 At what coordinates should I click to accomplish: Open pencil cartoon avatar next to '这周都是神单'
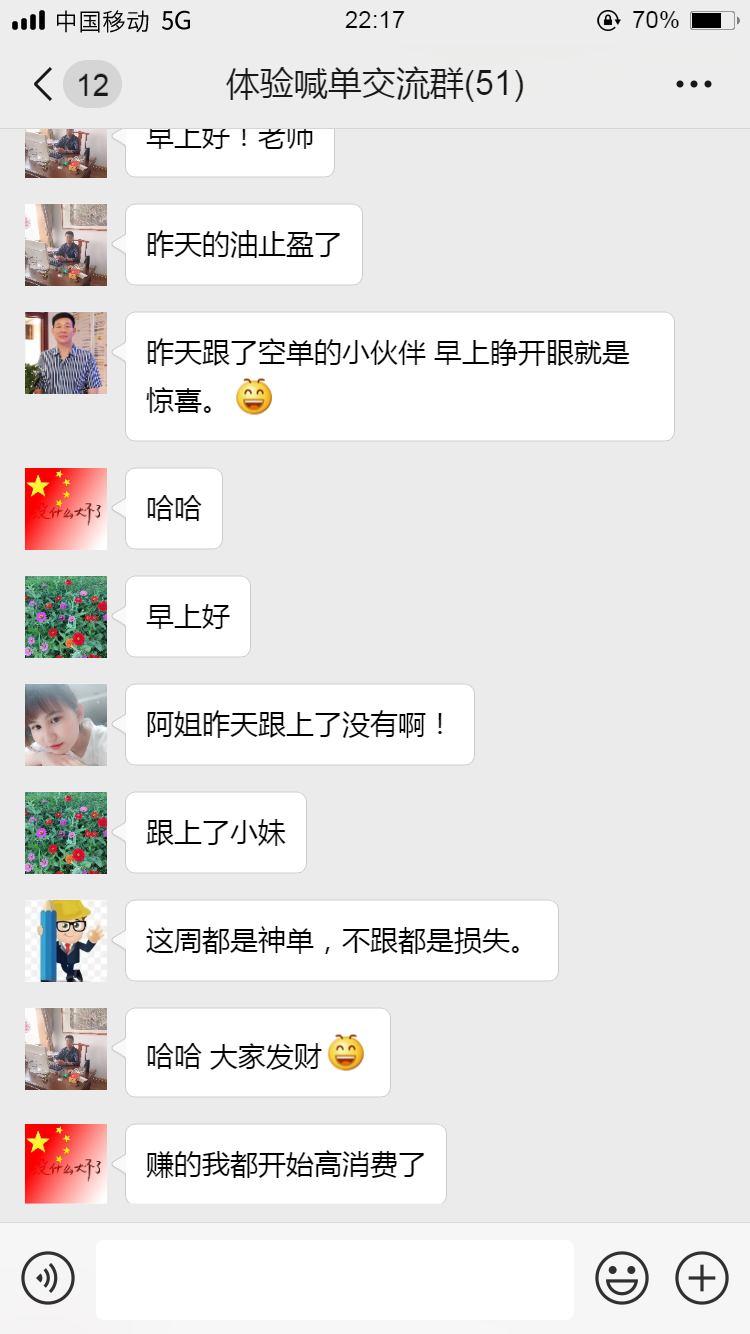tap(66, 941)
